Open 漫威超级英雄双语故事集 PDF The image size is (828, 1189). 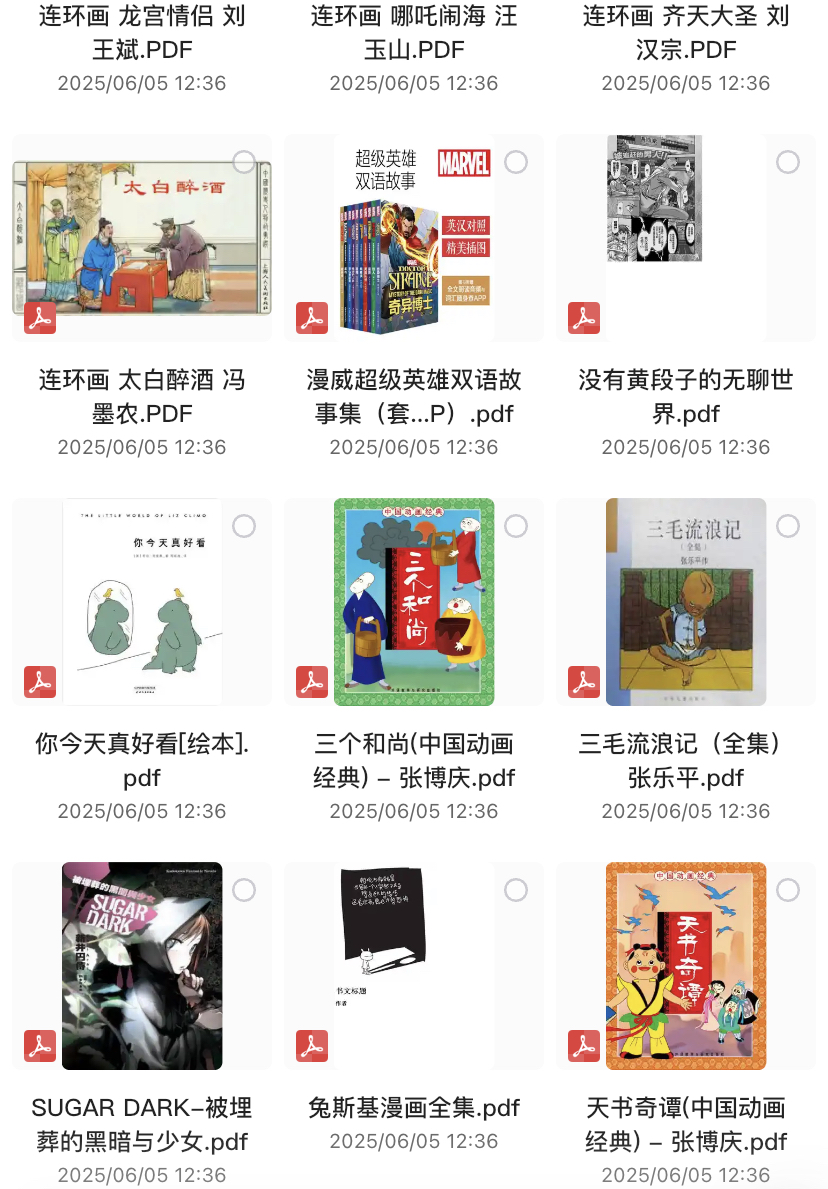(x=414, y=240)
